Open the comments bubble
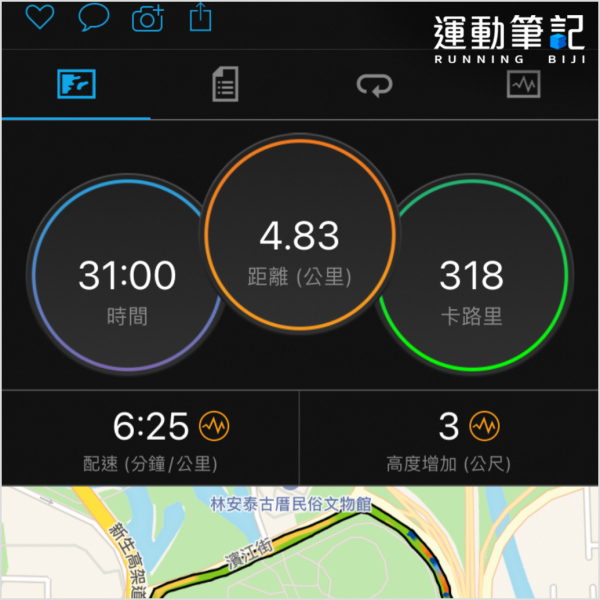 tap(94, 16)
